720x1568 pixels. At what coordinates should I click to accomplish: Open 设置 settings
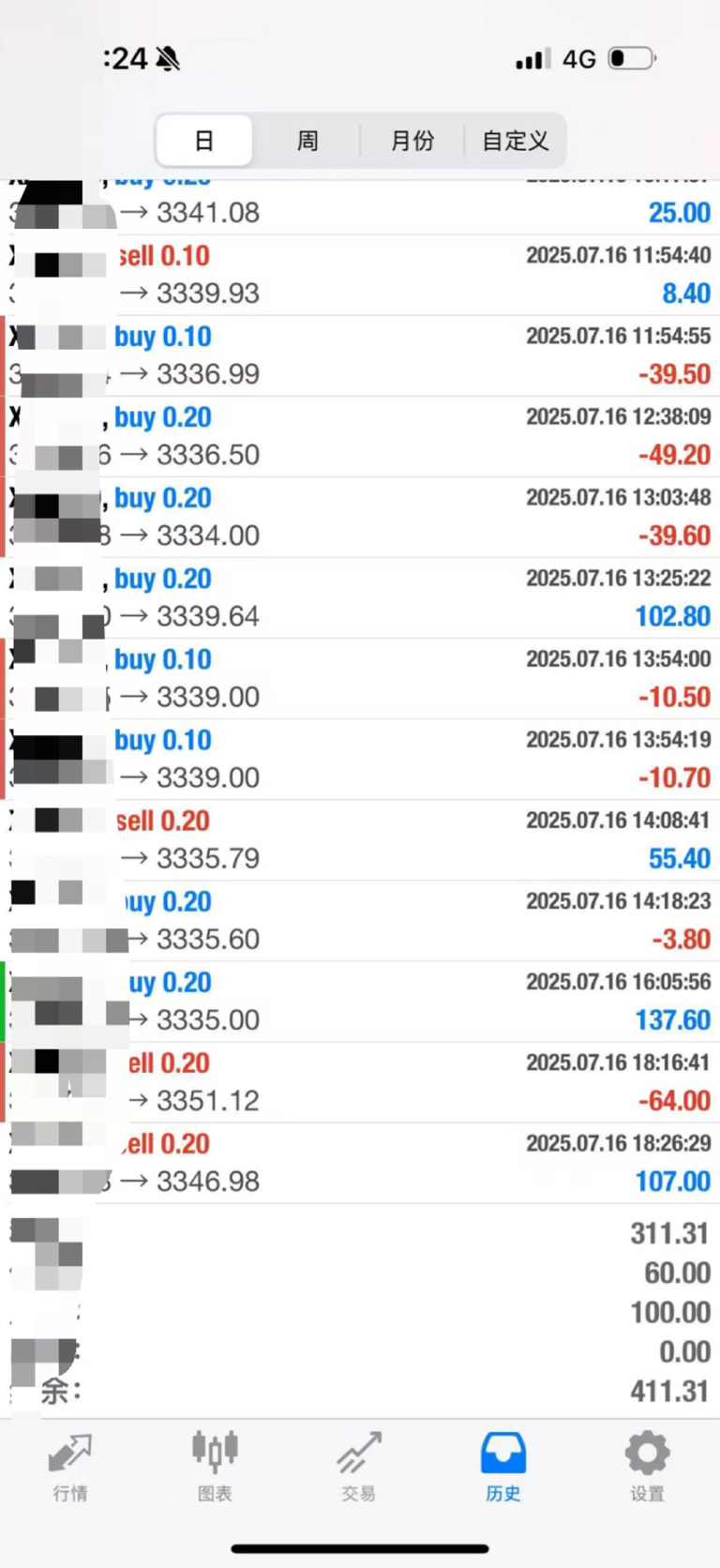(647, 1467)
